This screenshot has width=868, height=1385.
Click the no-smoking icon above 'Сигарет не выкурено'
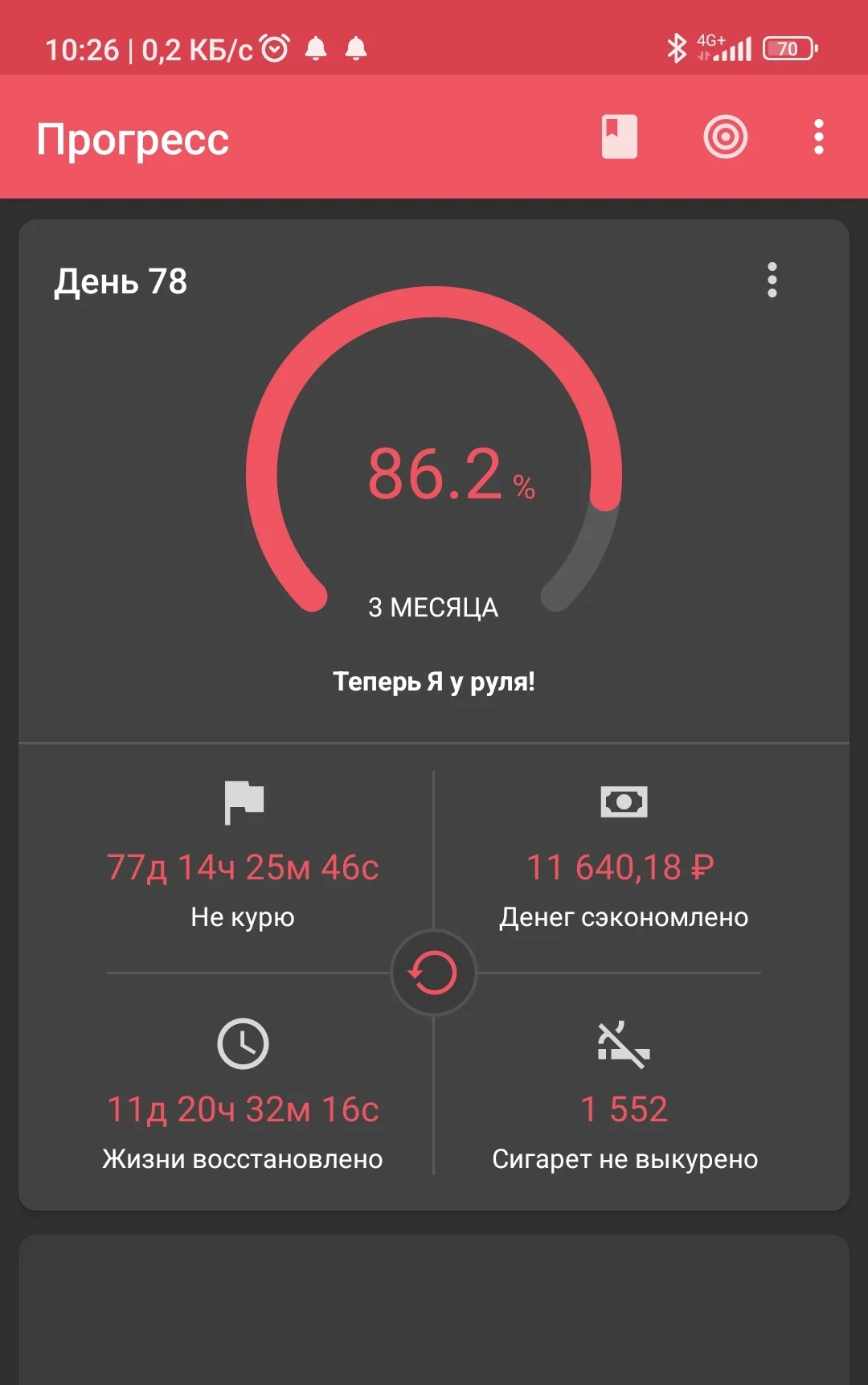tap(623, 1043)
